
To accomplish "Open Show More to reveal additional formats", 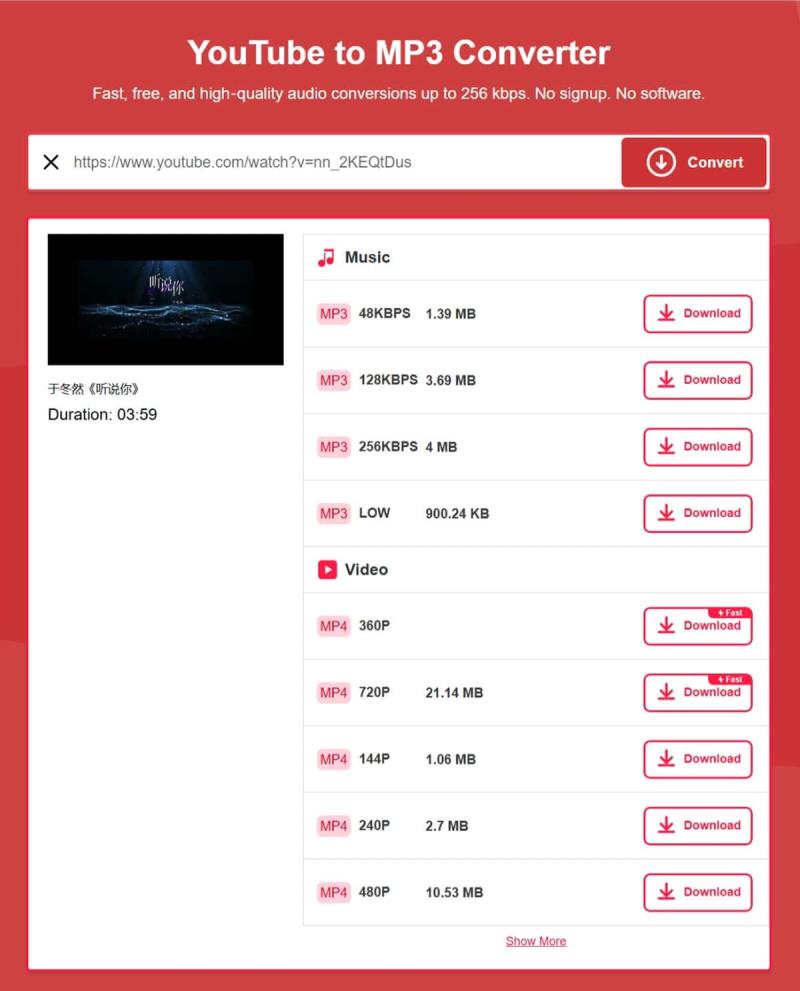I will [536, 941].
